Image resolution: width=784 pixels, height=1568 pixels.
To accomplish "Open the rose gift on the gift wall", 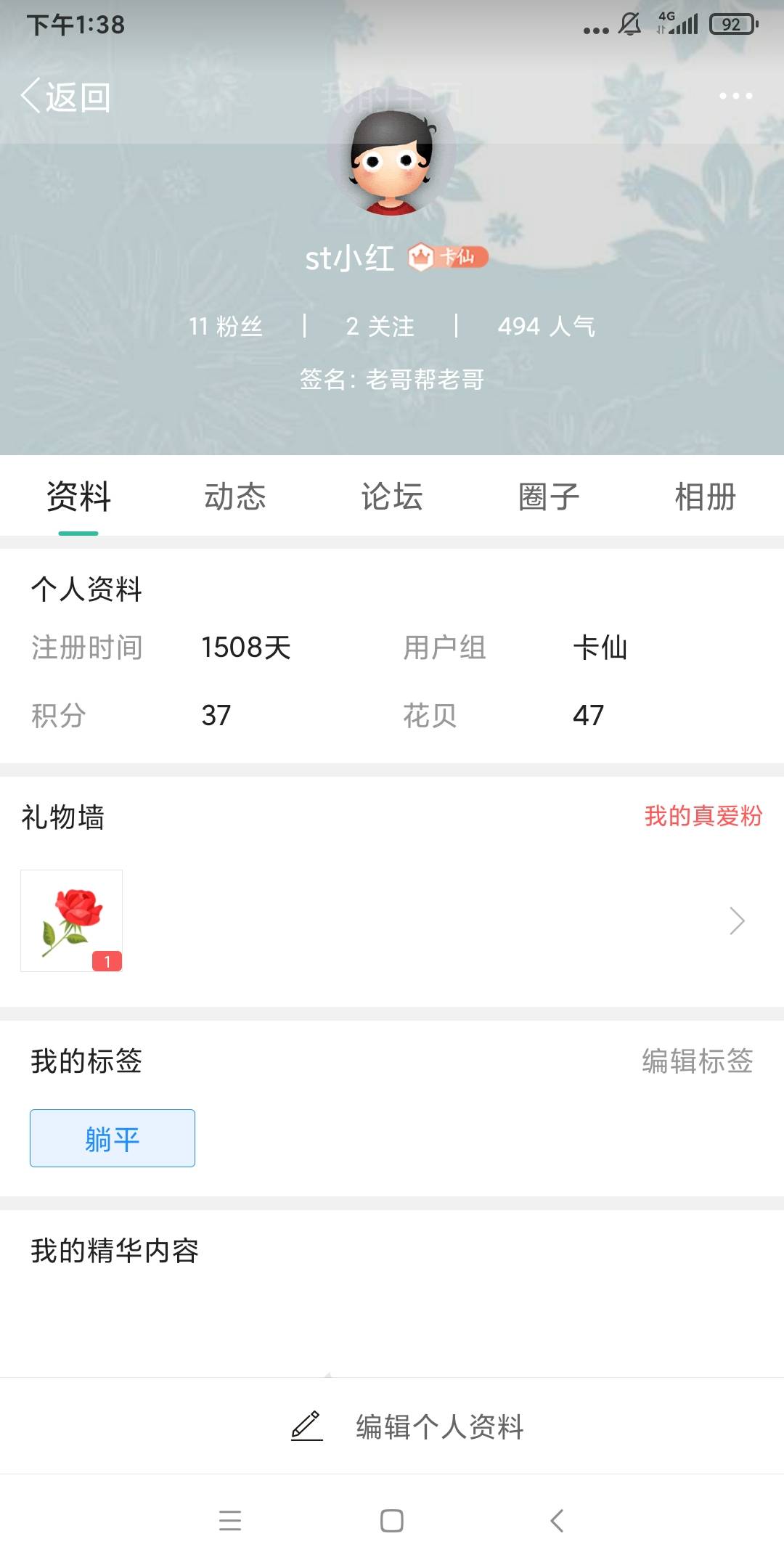I will 71,920.
